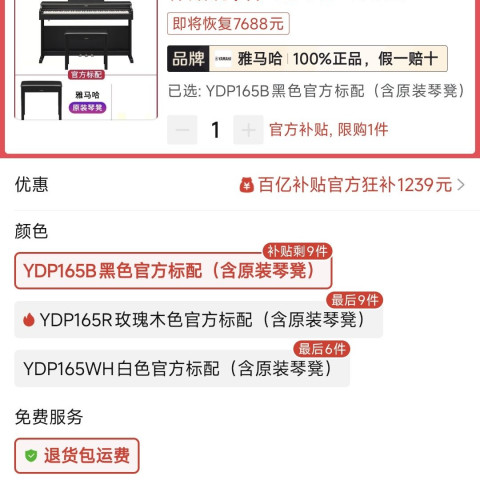Increase quantity with plus button
The image size is (480, 480).
(x=248, y=130)
